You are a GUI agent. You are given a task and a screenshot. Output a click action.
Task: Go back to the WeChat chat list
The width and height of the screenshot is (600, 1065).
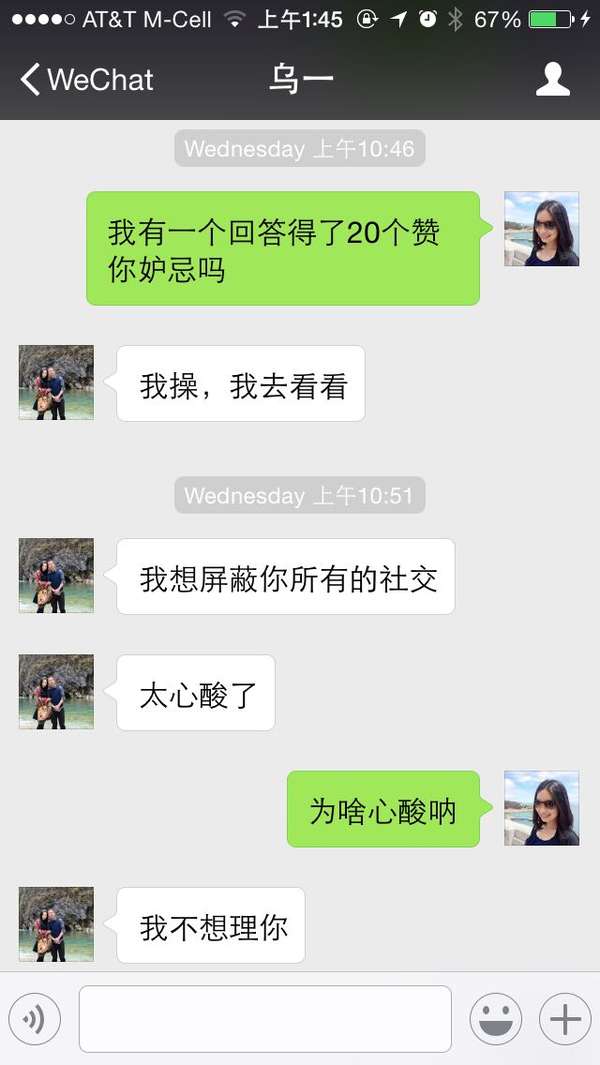coord(88,80)
